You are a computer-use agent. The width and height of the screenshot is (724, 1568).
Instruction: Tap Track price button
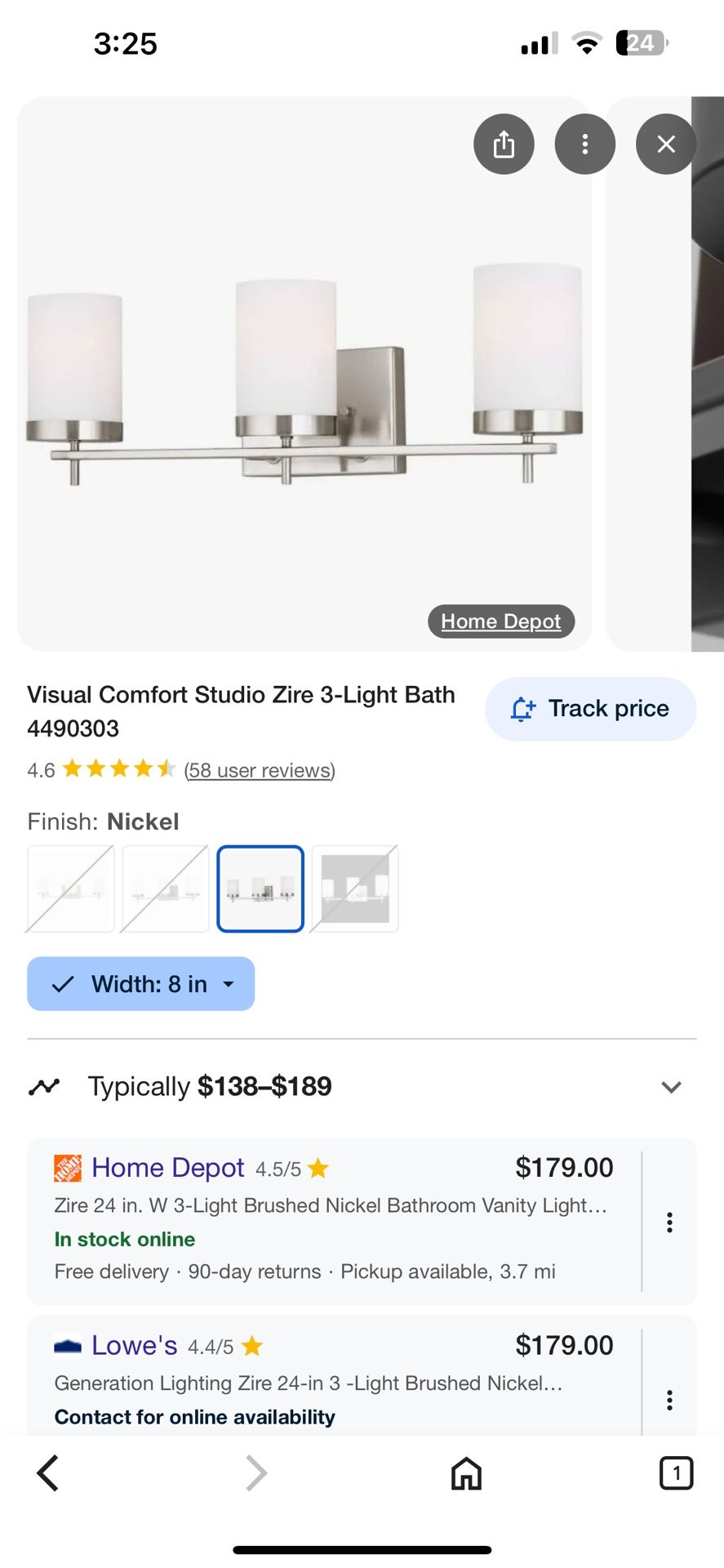click(x=590, y=709)
